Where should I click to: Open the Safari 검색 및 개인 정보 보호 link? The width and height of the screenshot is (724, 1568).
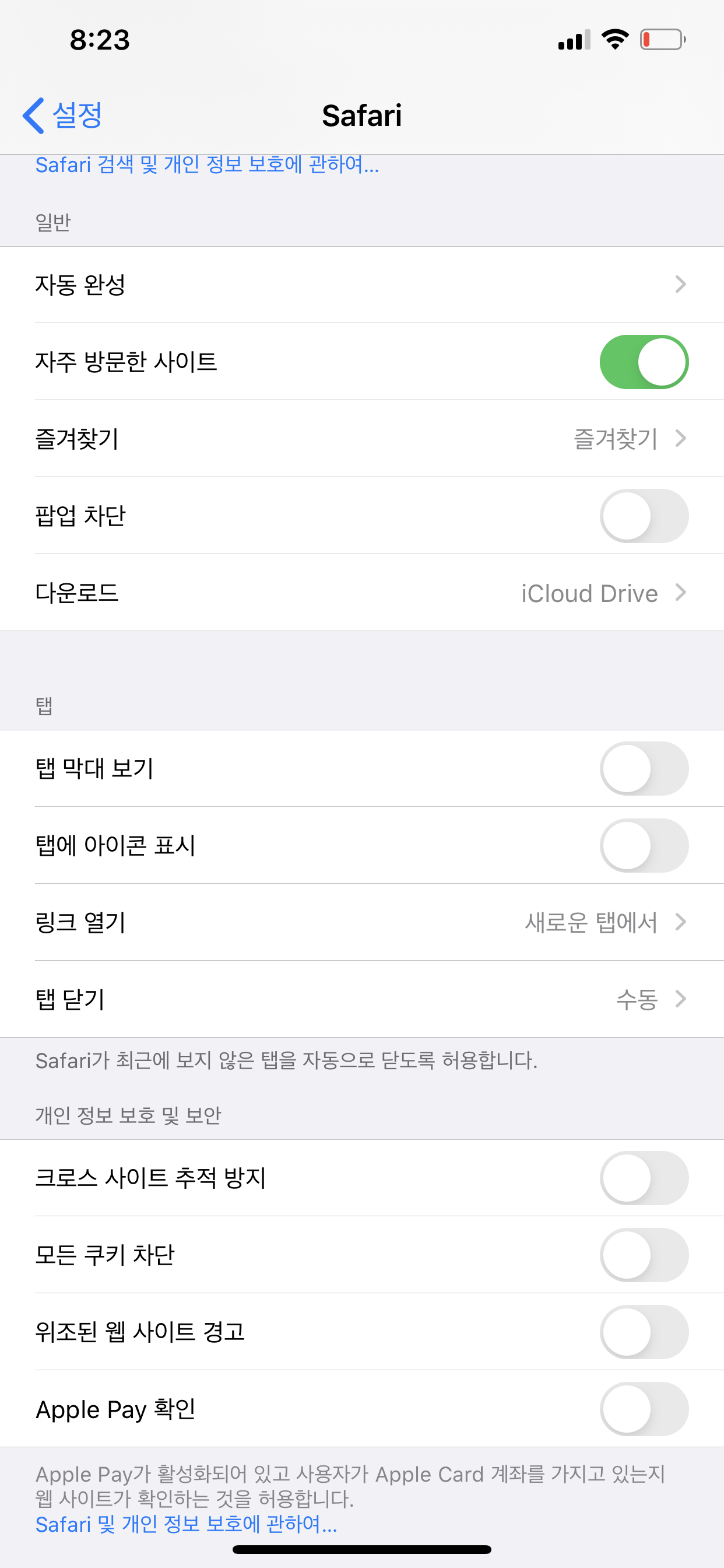coord(207,165)
